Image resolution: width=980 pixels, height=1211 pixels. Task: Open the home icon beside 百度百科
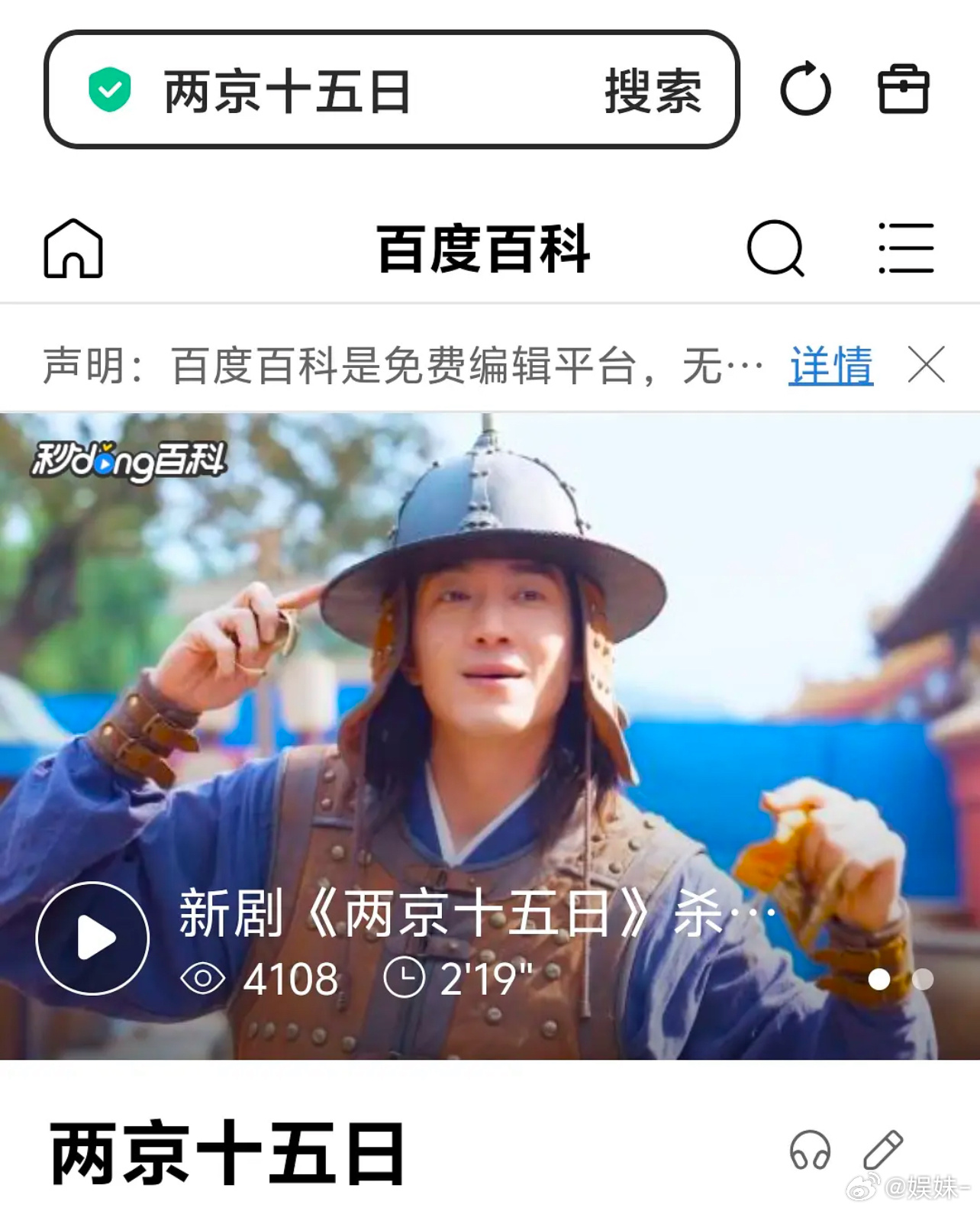pos(74,249)
